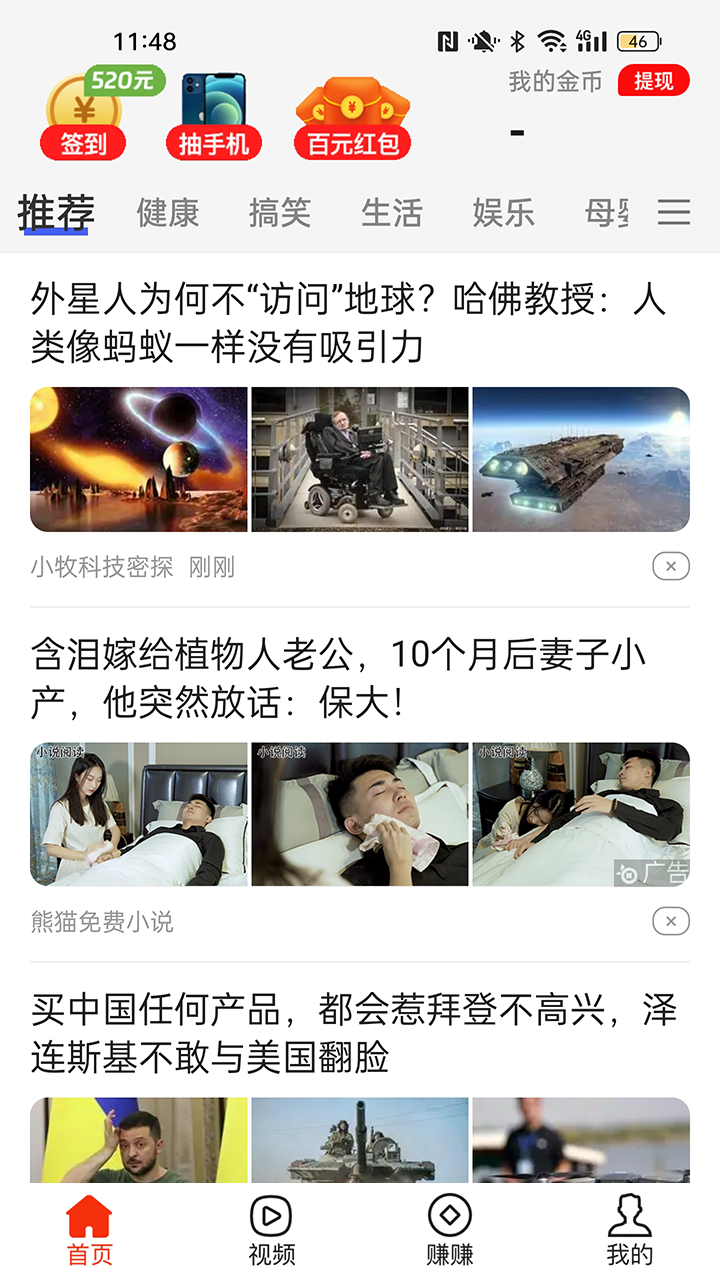Switch to the 健康 channel tab
Image resolution: width=720 pixels, height=1280 pixels.
tap(168, 213)
